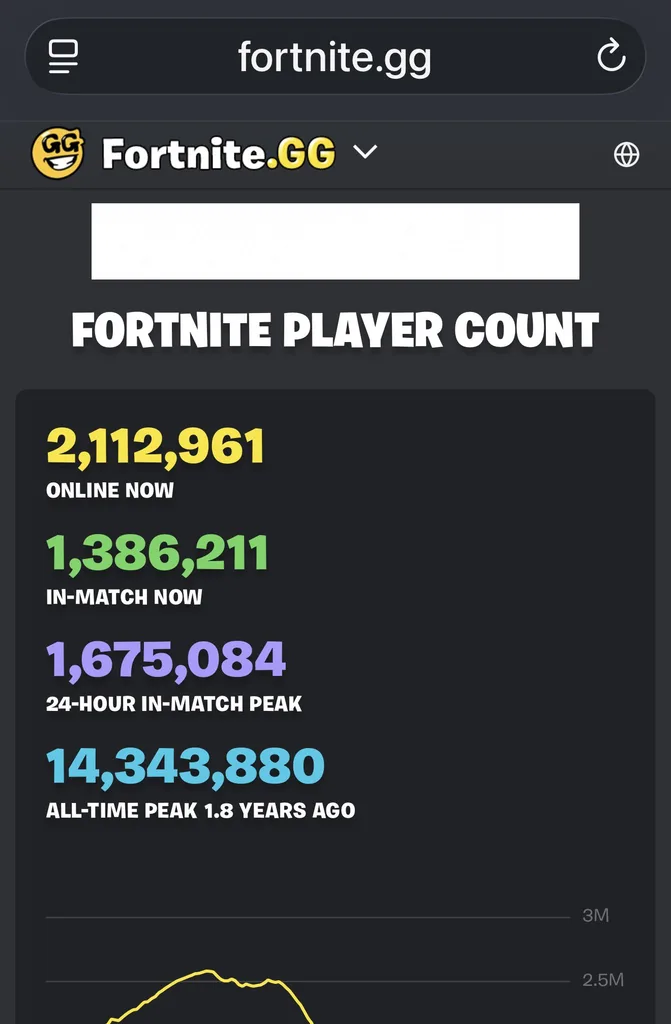The height and width of the screenshot is (1024, 671).
Task: Reload the fortnite.gg page
Action: (611, 56)
